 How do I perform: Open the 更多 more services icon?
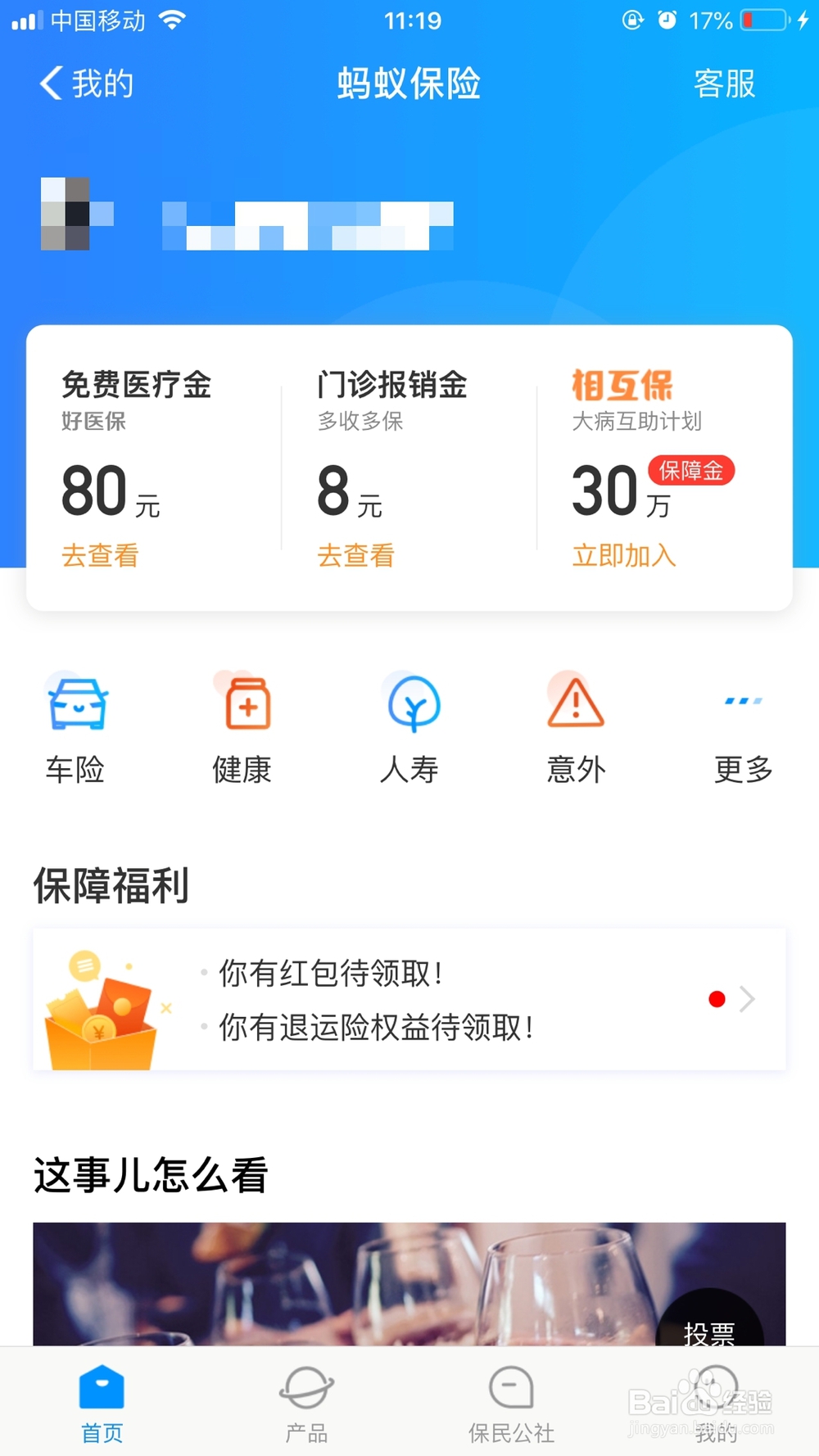pos(742,703)
